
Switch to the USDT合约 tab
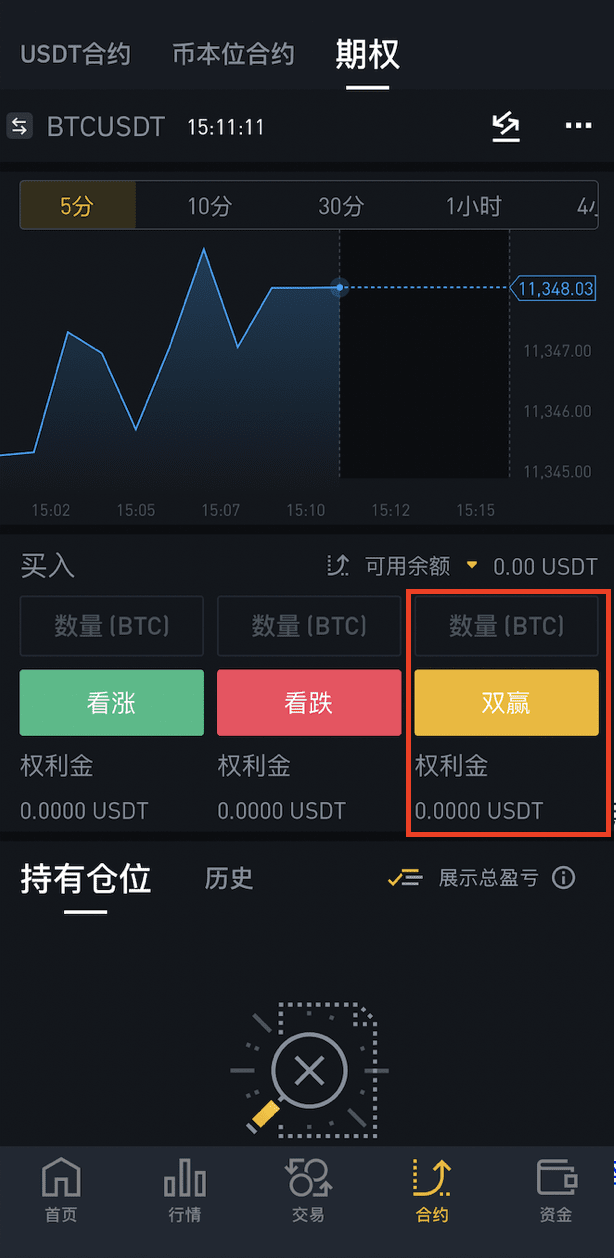click(x=75, y=54)
